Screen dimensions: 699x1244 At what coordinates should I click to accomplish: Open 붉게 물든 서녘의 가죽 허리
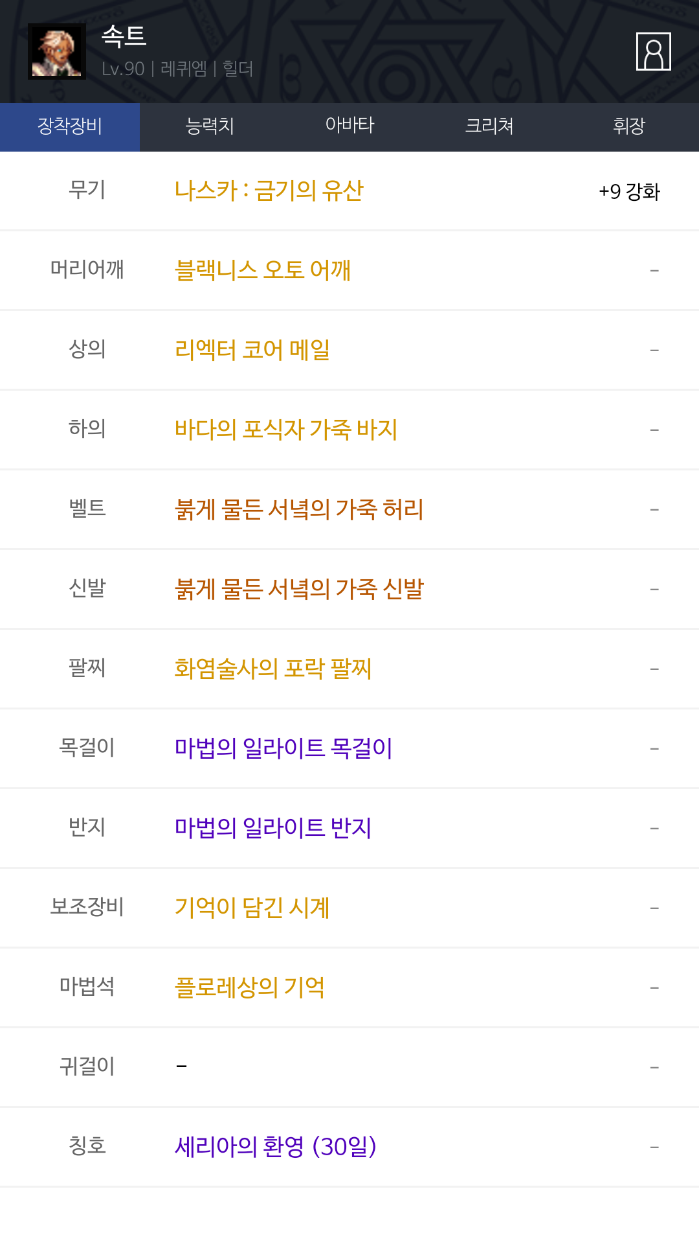coord(299,509)
